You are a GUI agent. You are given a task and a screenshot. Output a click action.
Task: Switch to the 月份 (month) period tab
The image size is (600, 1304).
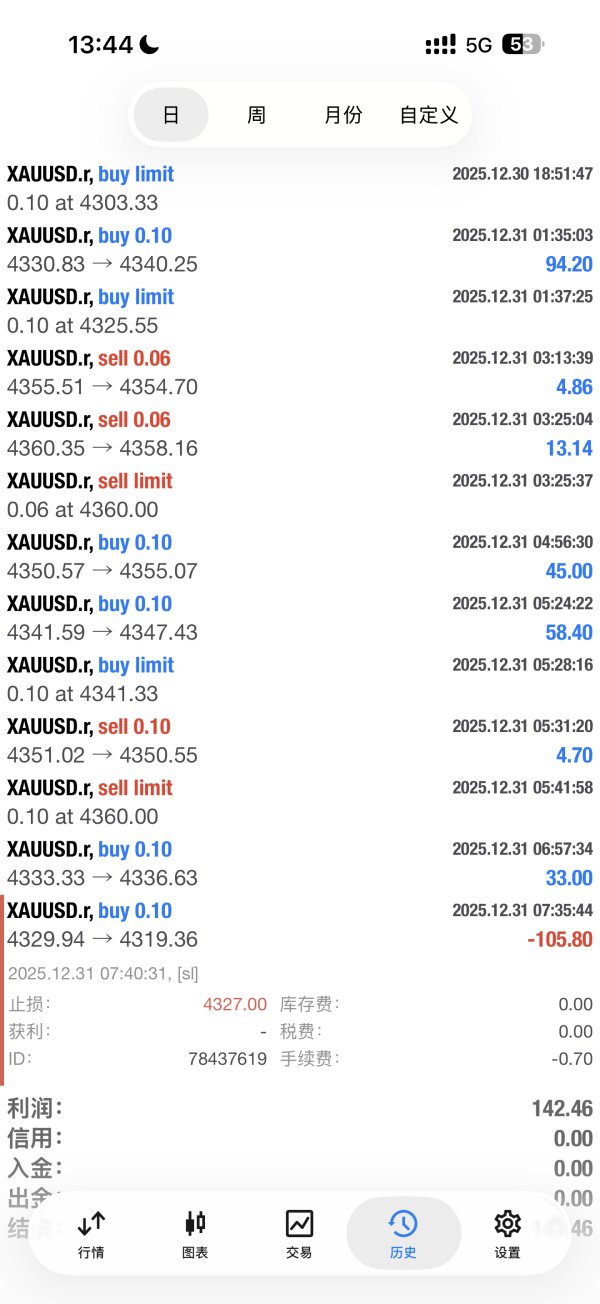pyautogui.click(x=343, y=115)
